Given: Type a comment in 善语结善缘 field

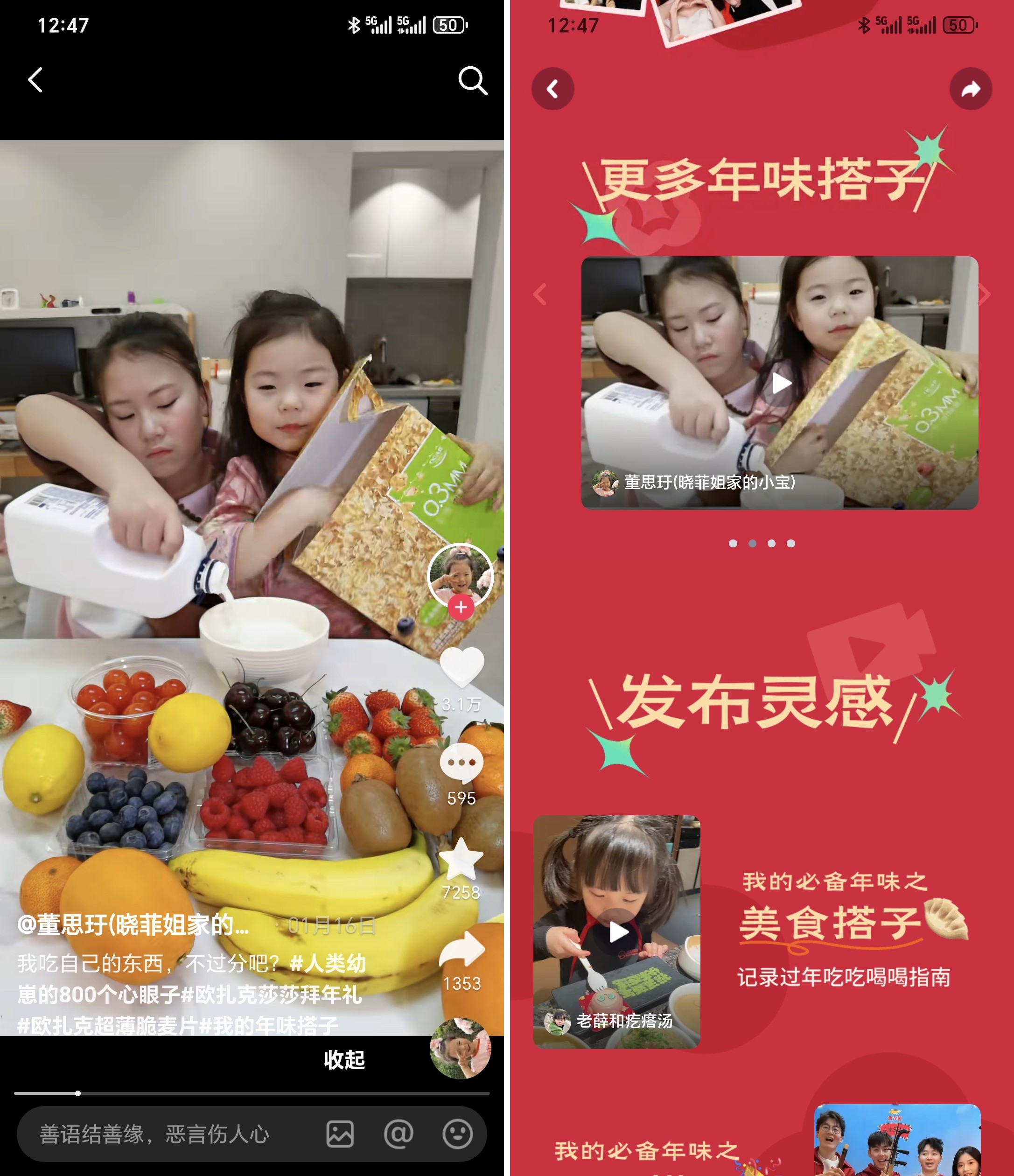Looking at the screenshot, I should 170,1134.
